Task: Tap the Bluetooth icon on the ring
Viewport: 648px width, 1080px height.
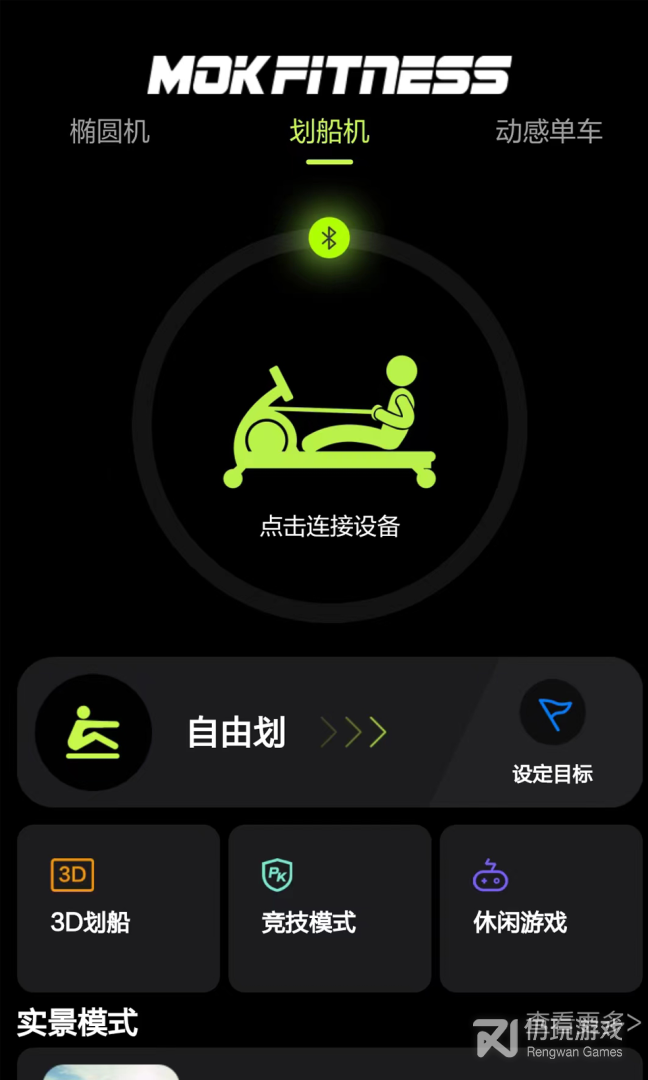Action: pos(329,238)
